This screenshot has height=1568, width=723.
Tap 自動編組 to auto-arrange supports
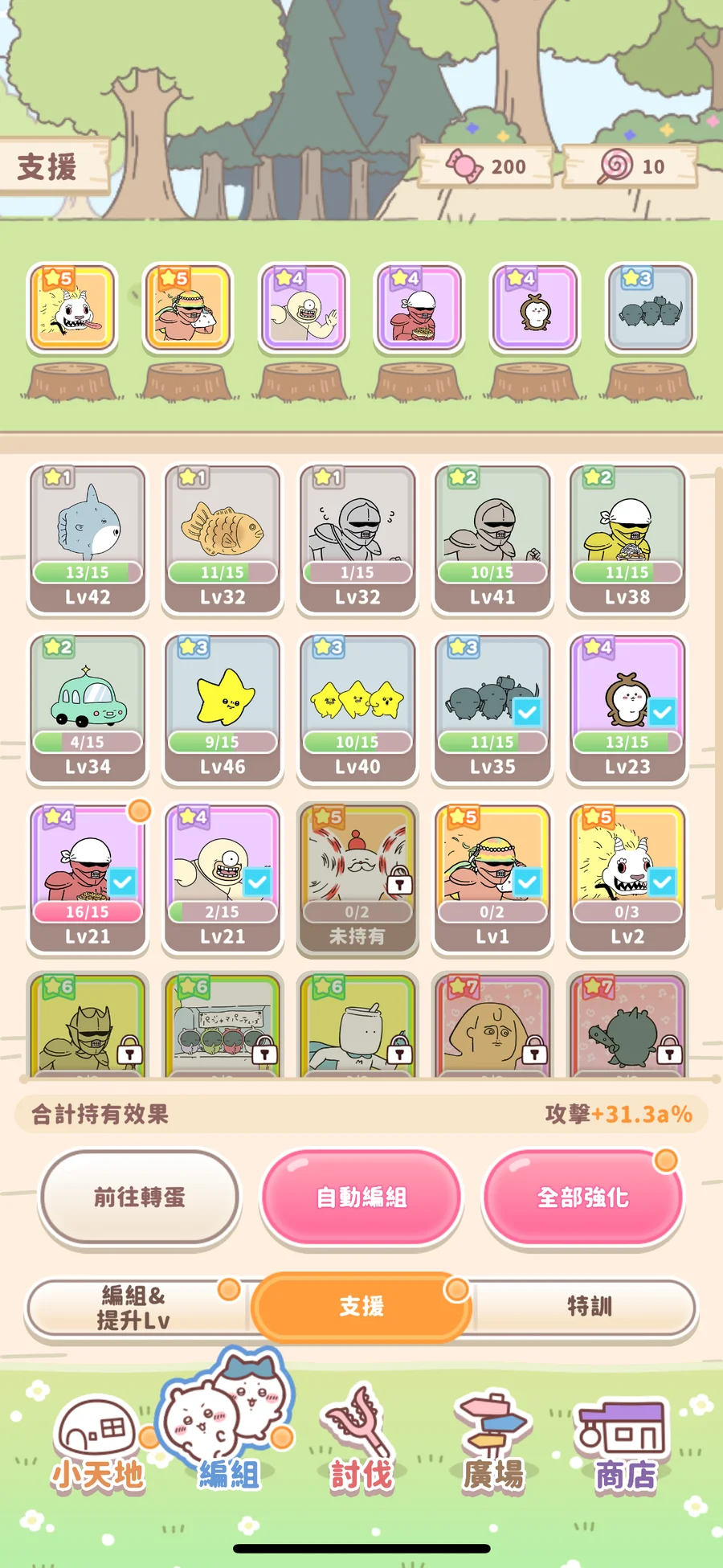(x=361, y=1197)
